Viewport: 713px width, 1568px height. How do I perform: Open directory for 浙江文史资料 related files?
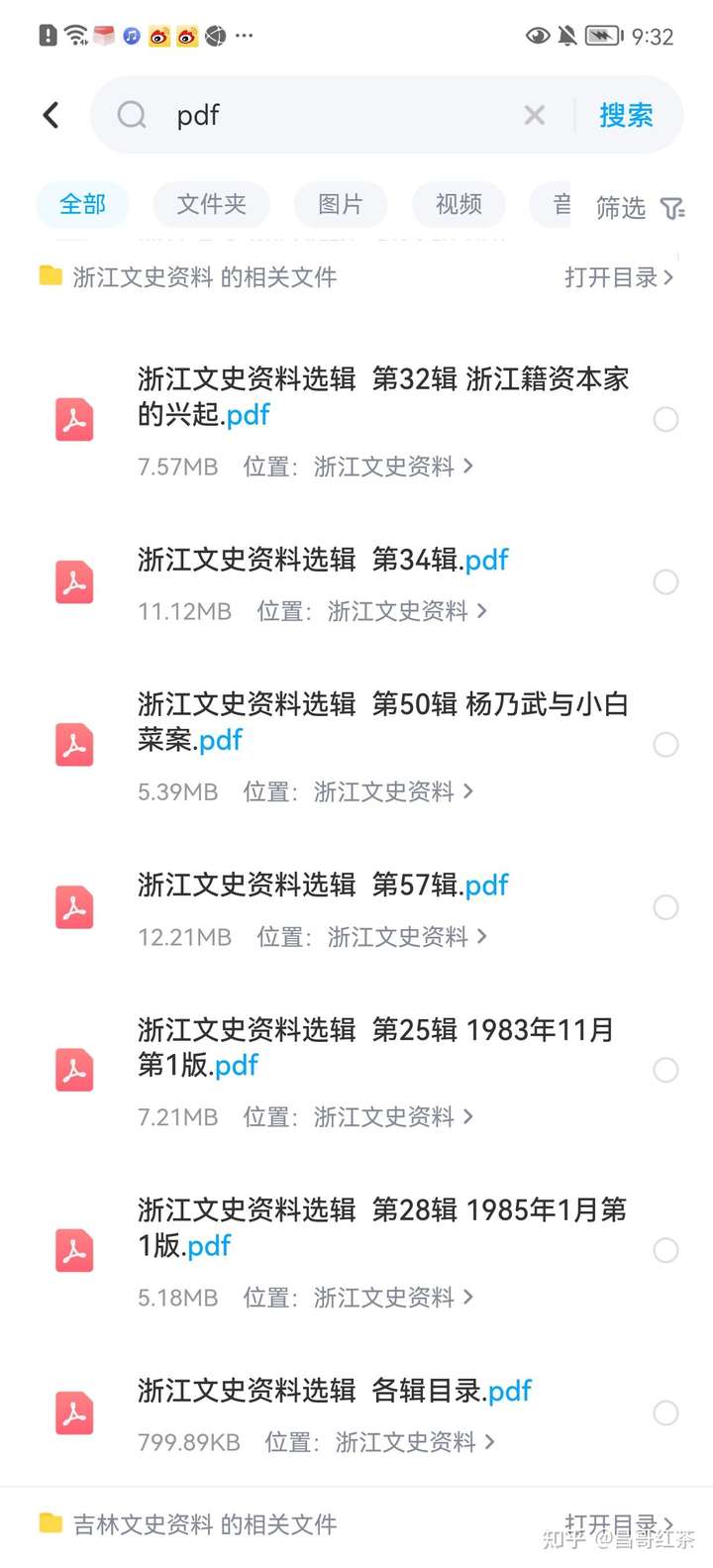pos(618,277)
